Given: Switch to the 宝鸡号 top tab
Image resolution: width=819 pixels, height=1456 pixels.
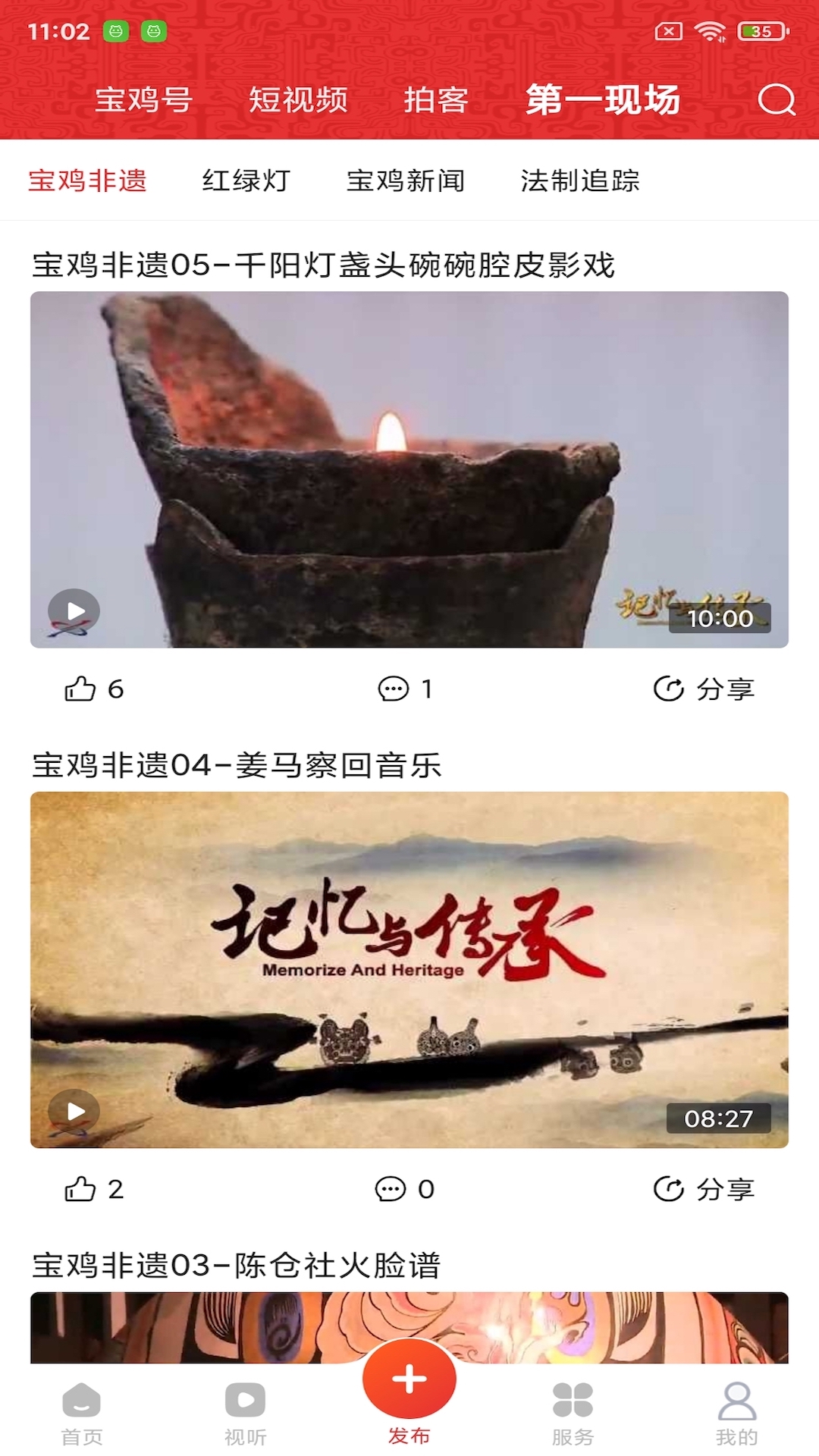Looking at the screenshot, I should point(143,99).
